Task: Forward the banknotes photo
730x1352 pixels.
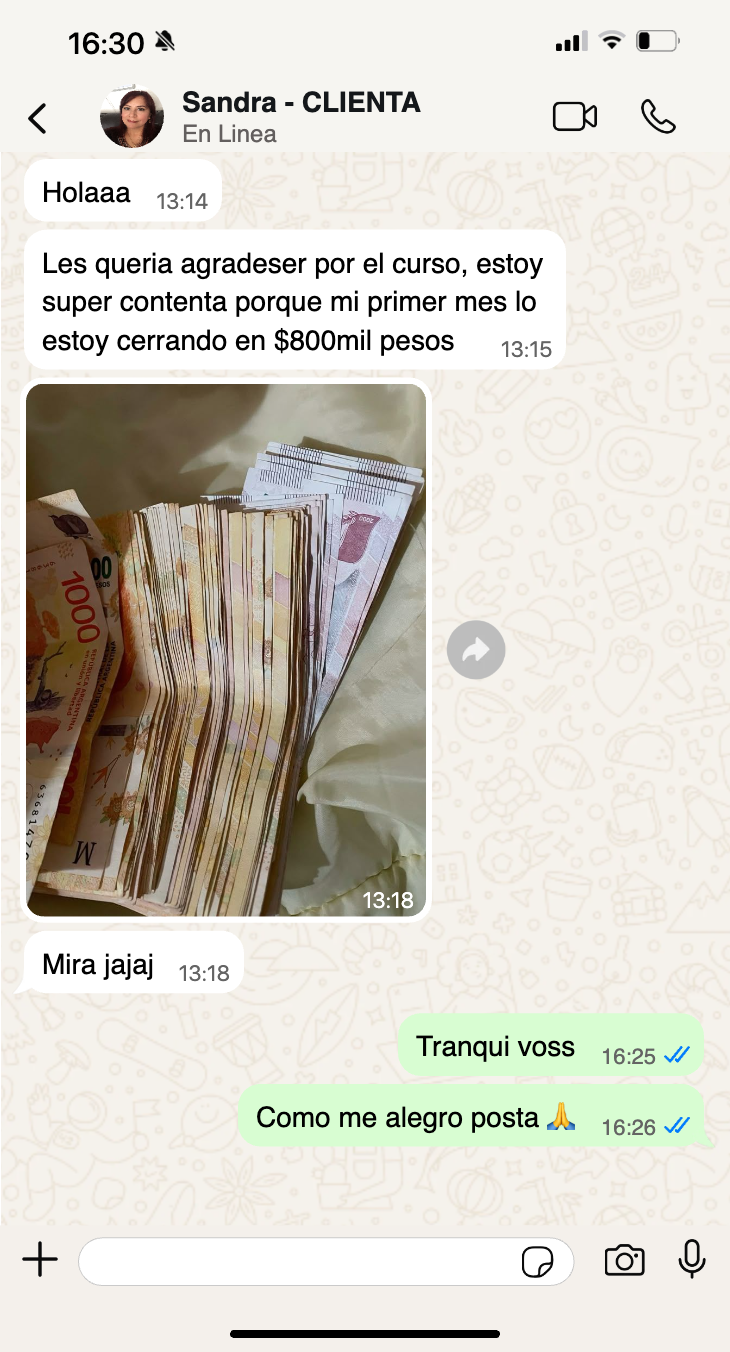Action: point(476,651)
